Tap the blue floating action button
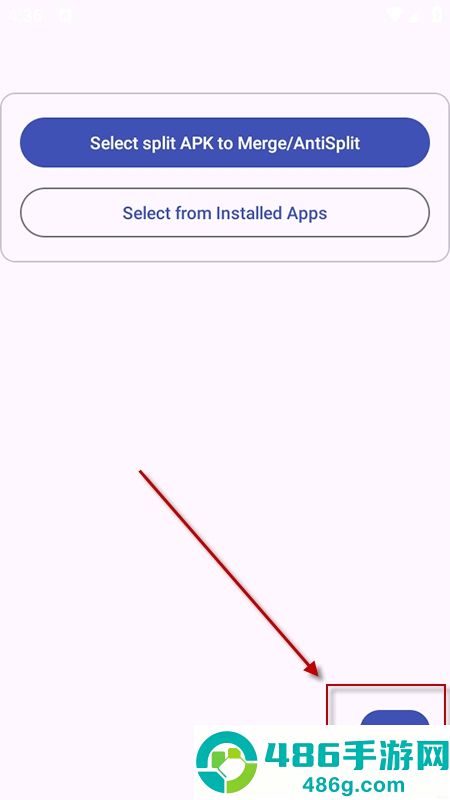This screenshot has width=450, height=800. [x=394, y=718]
